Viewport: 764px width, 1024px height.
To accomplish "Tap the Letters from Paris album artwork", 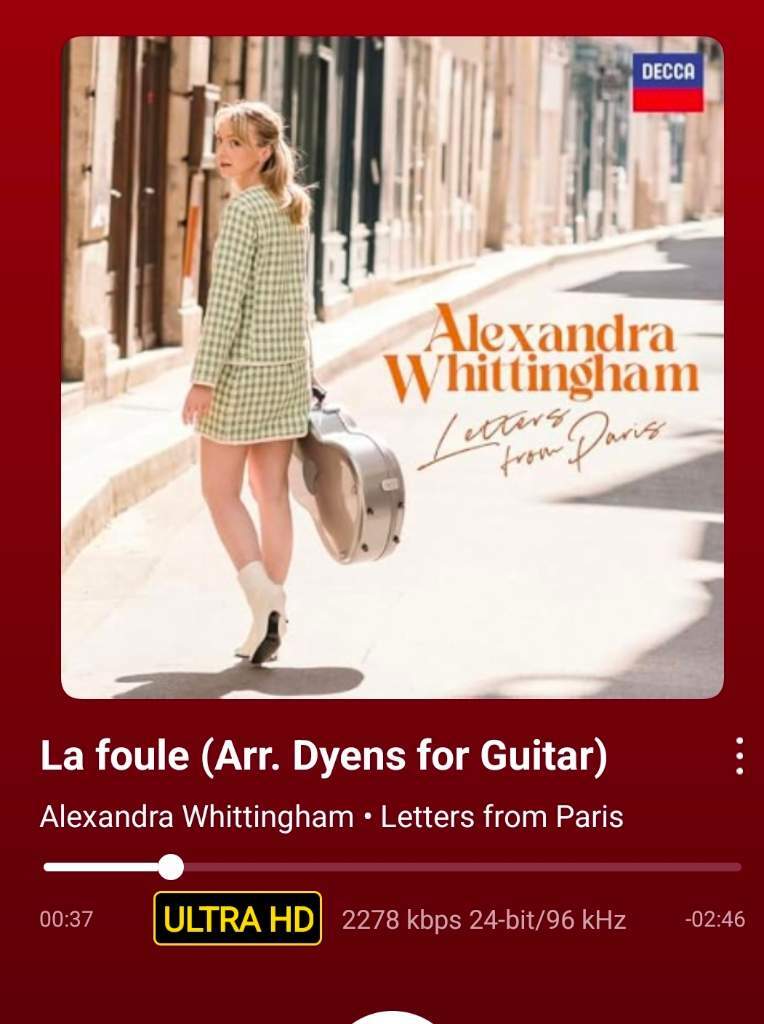I will coord(392,367).
